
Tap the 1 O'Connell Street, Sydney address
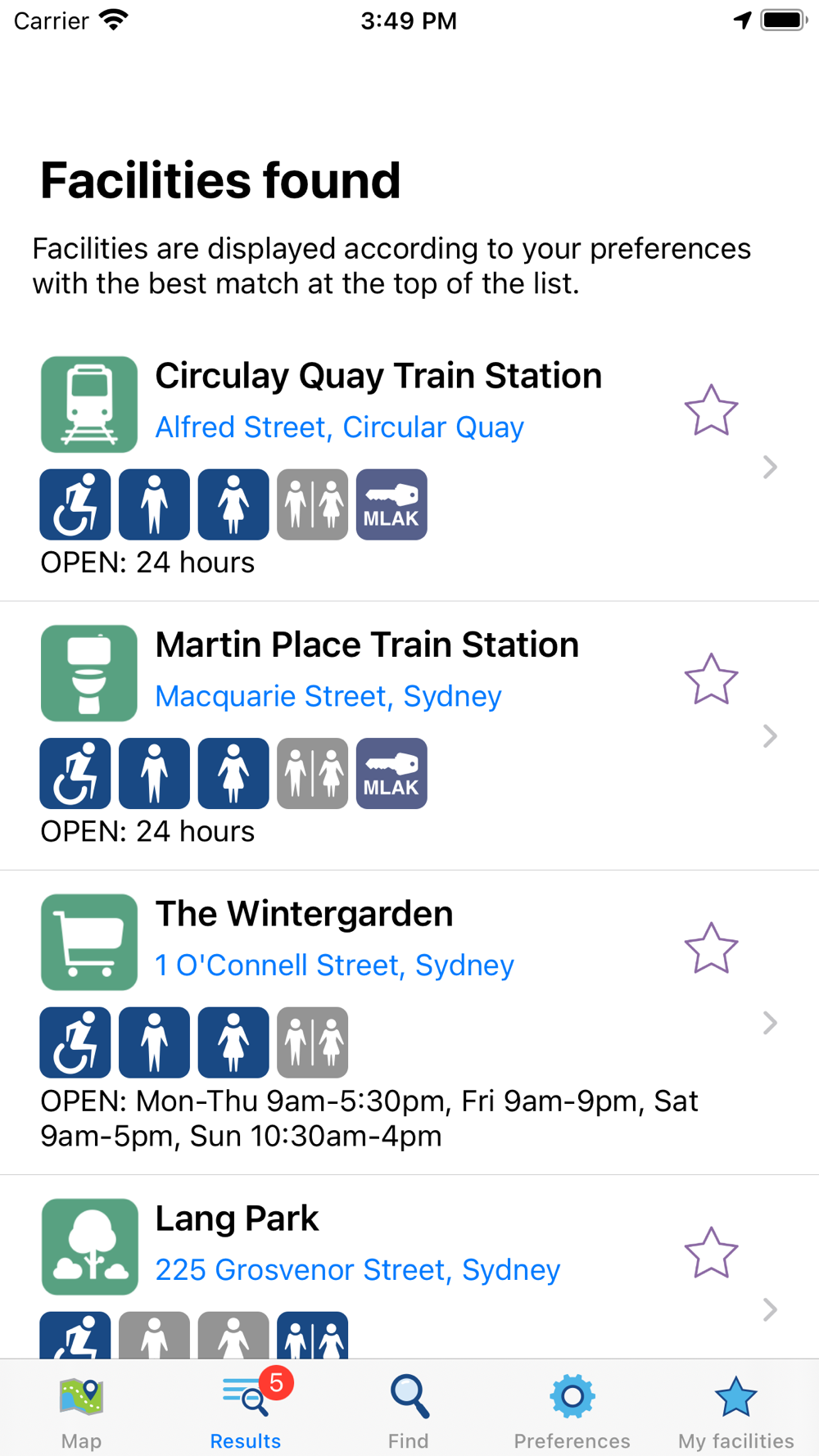[x=335, y=965]
